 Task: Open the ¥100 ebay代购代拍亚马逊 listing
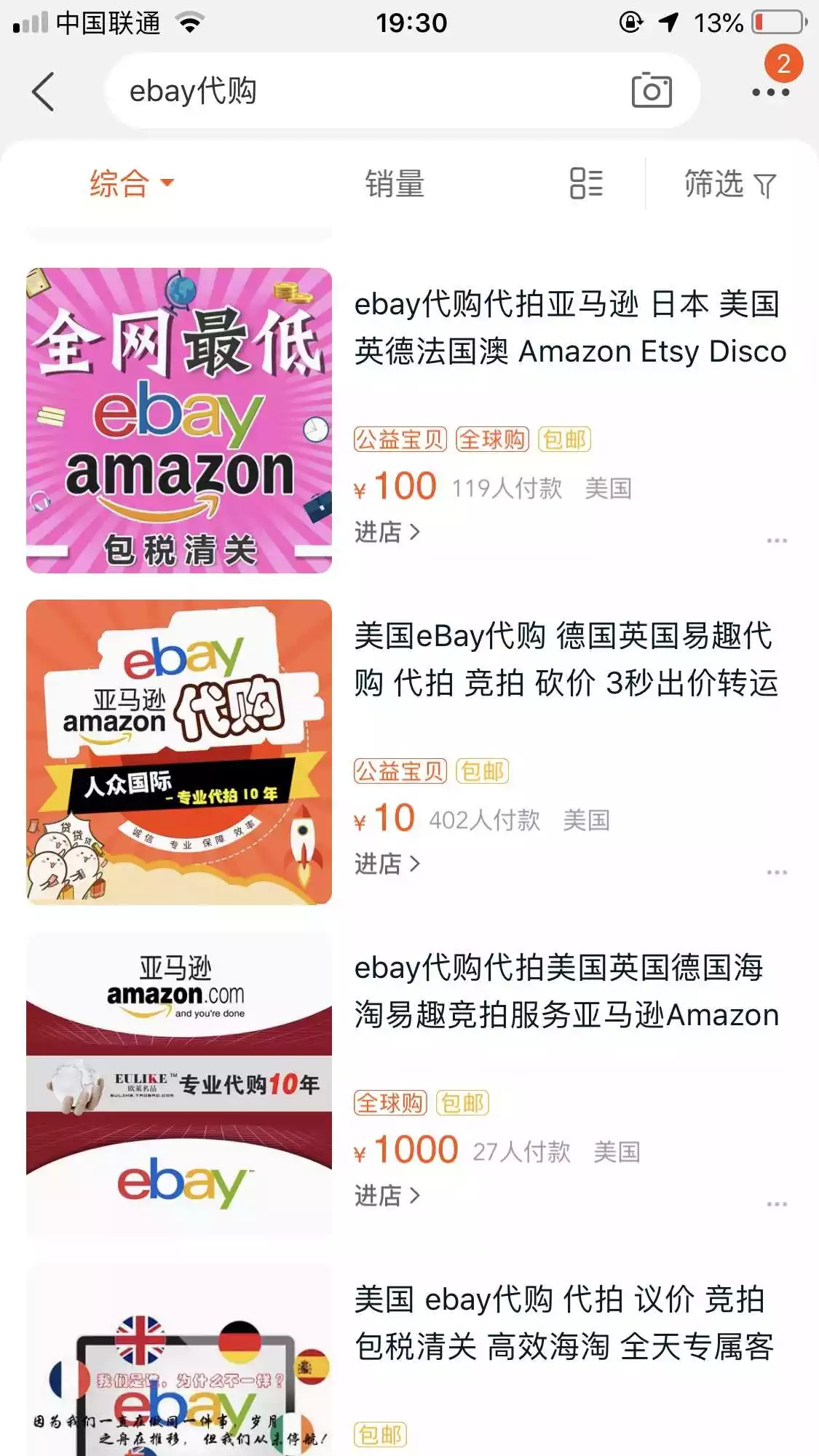(568, 328)
